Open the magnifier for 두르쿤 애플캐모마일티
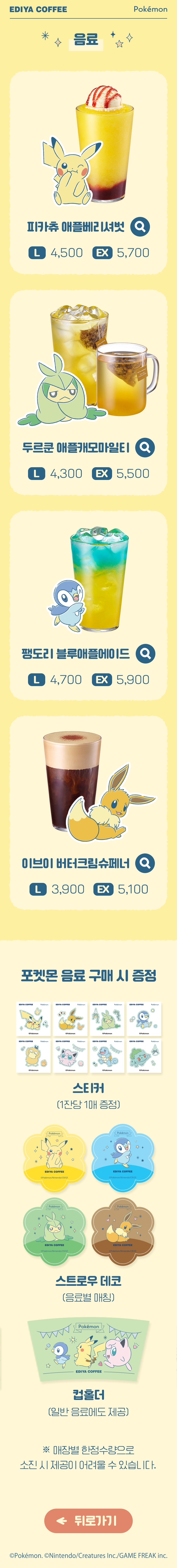This screenshot has height=1568, width=177. tap(145, 447)
